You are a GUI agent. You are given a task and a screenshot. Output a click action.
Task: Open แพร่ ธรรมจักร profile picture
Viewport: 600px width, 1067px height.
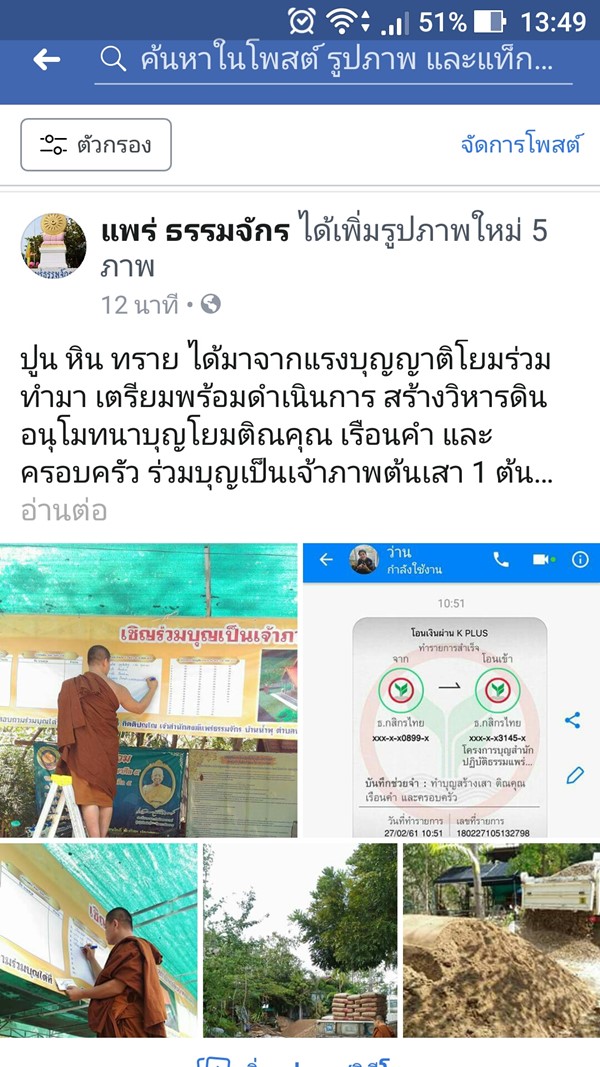point(53,245)
